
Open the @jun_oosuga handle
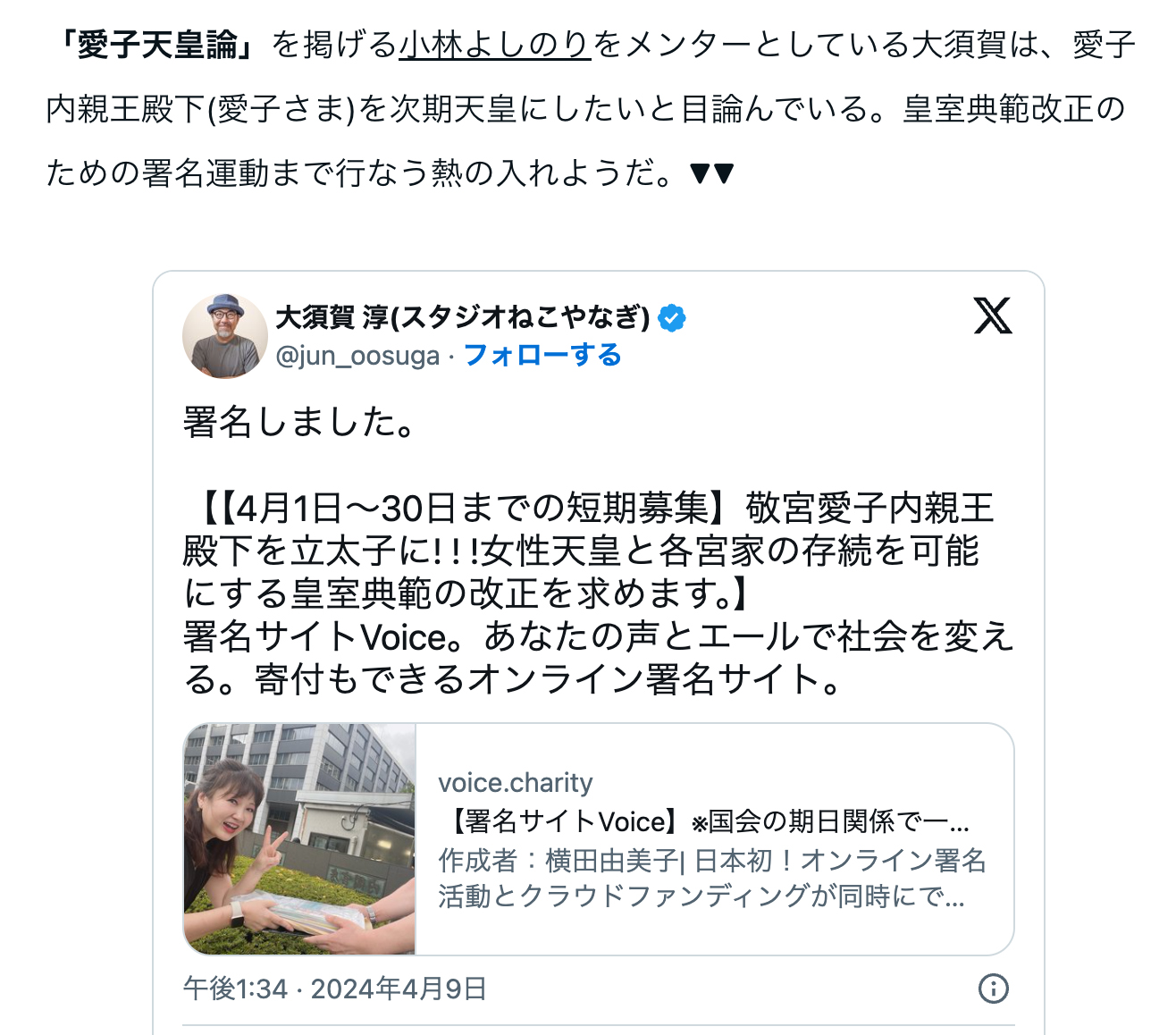357,356
